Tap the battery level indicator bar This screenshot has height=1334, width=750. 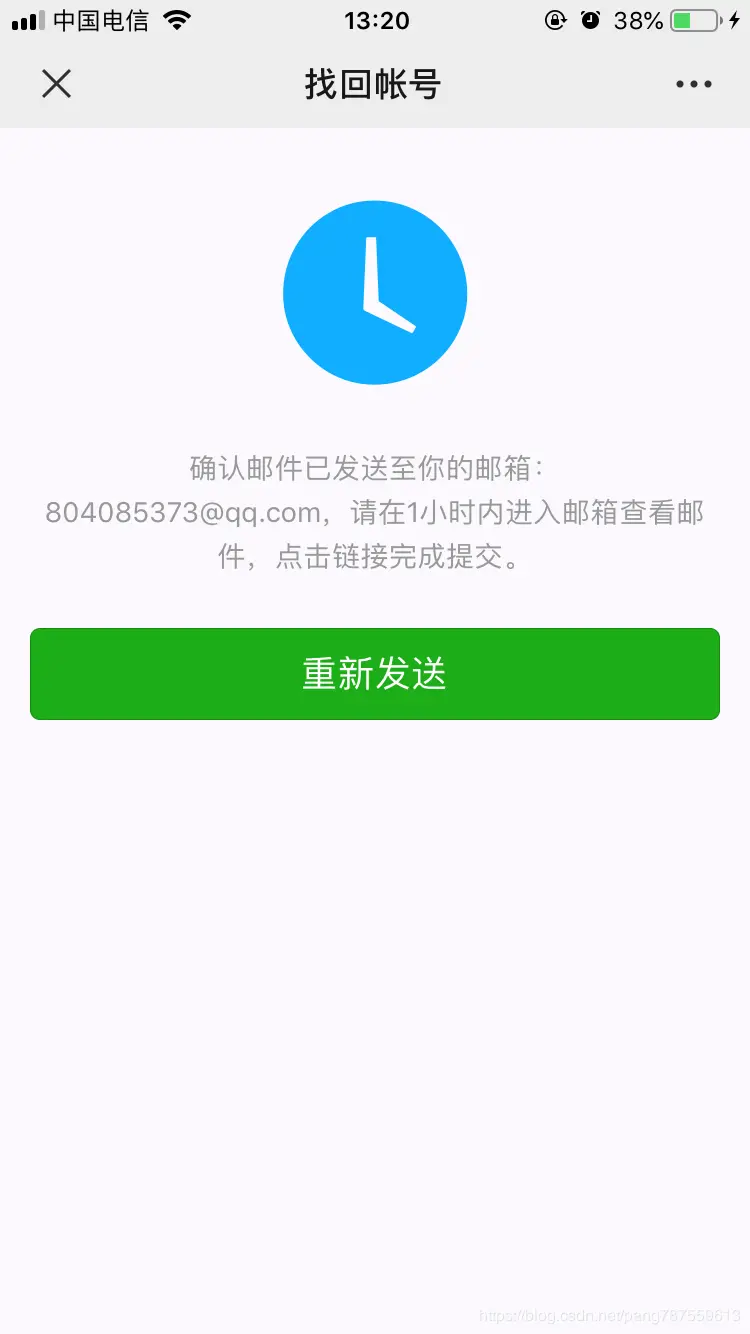tap(681, 19)
